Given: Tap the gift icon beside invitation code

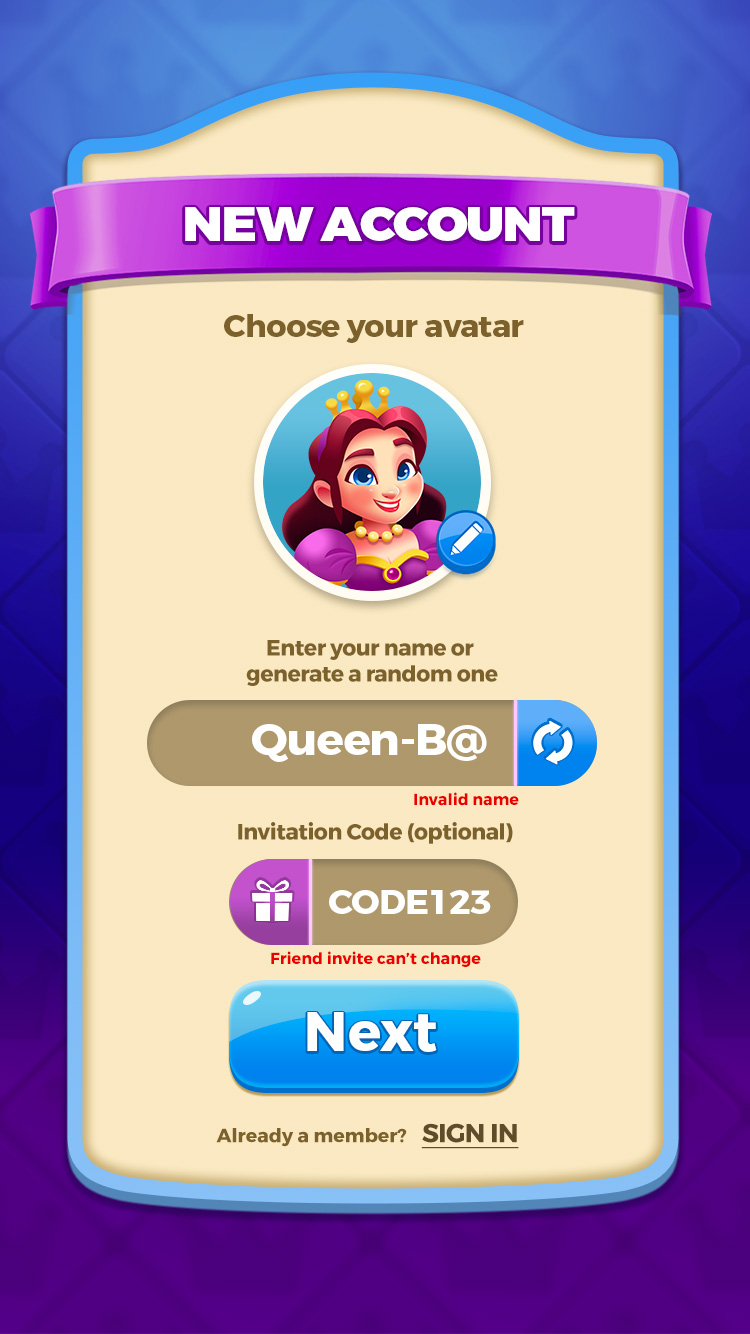Looking at the screenshot, I should pyautogui.click(x=271, y=902).
